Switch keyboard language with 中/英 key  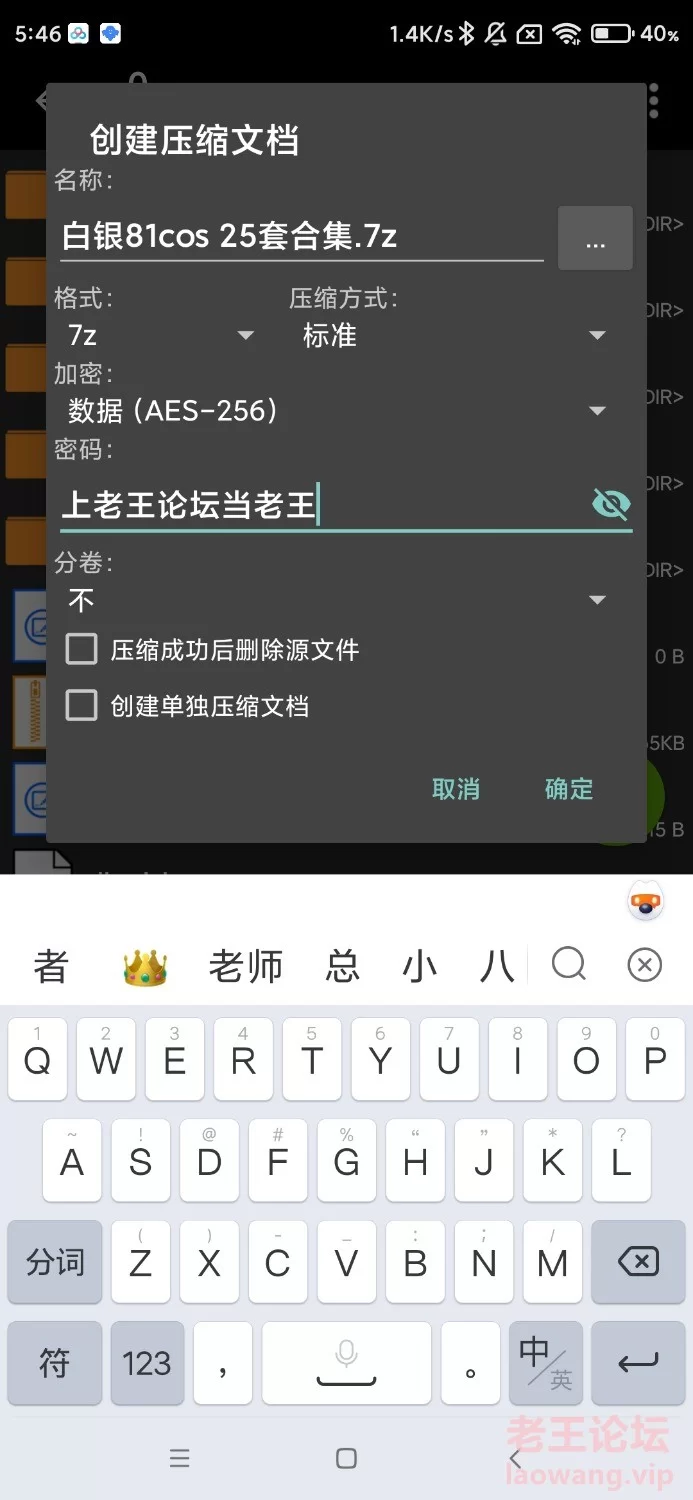click(x=545, y=1363)
